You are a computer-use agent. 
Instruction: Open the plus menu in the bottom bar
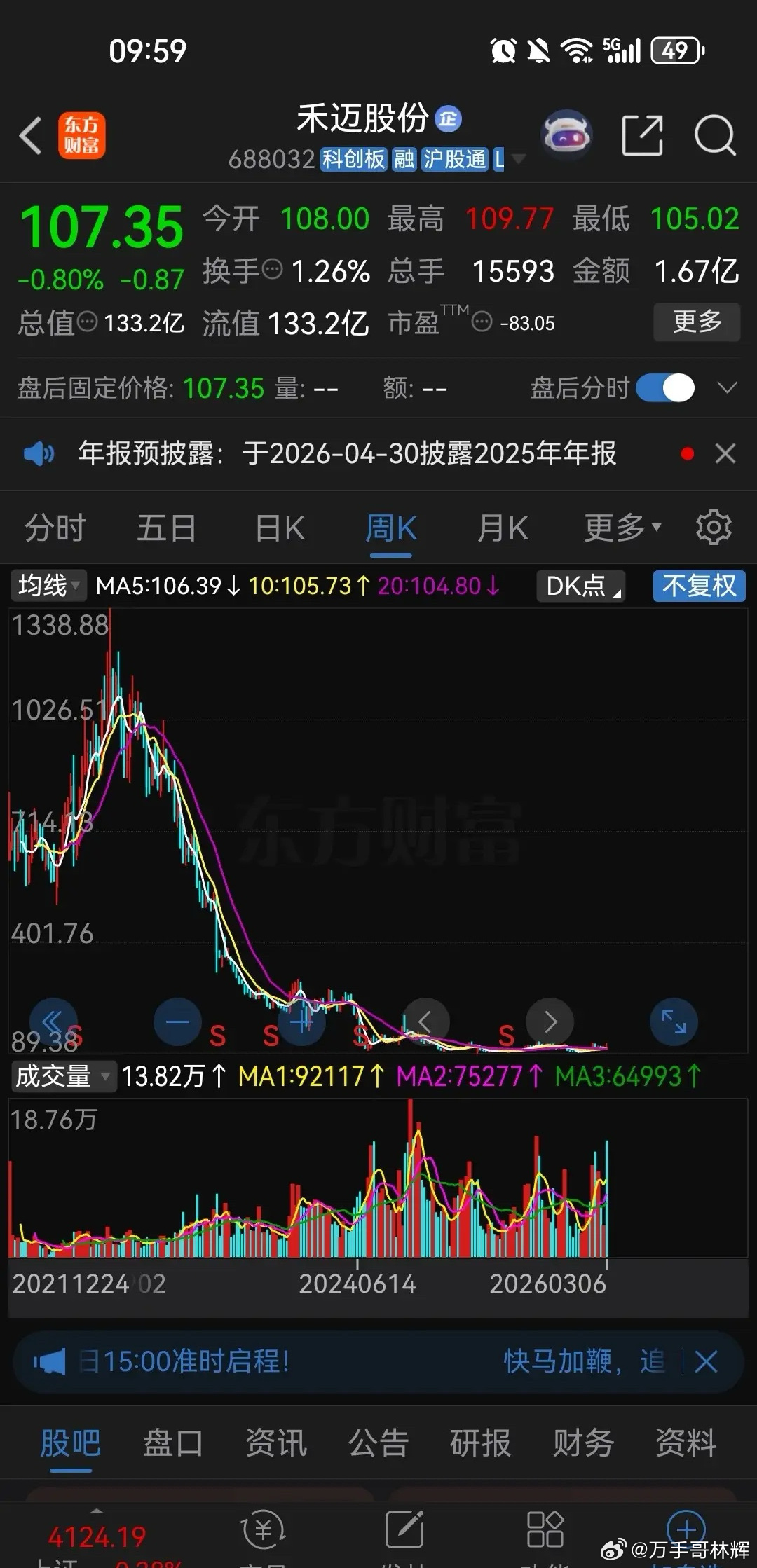686,1527
